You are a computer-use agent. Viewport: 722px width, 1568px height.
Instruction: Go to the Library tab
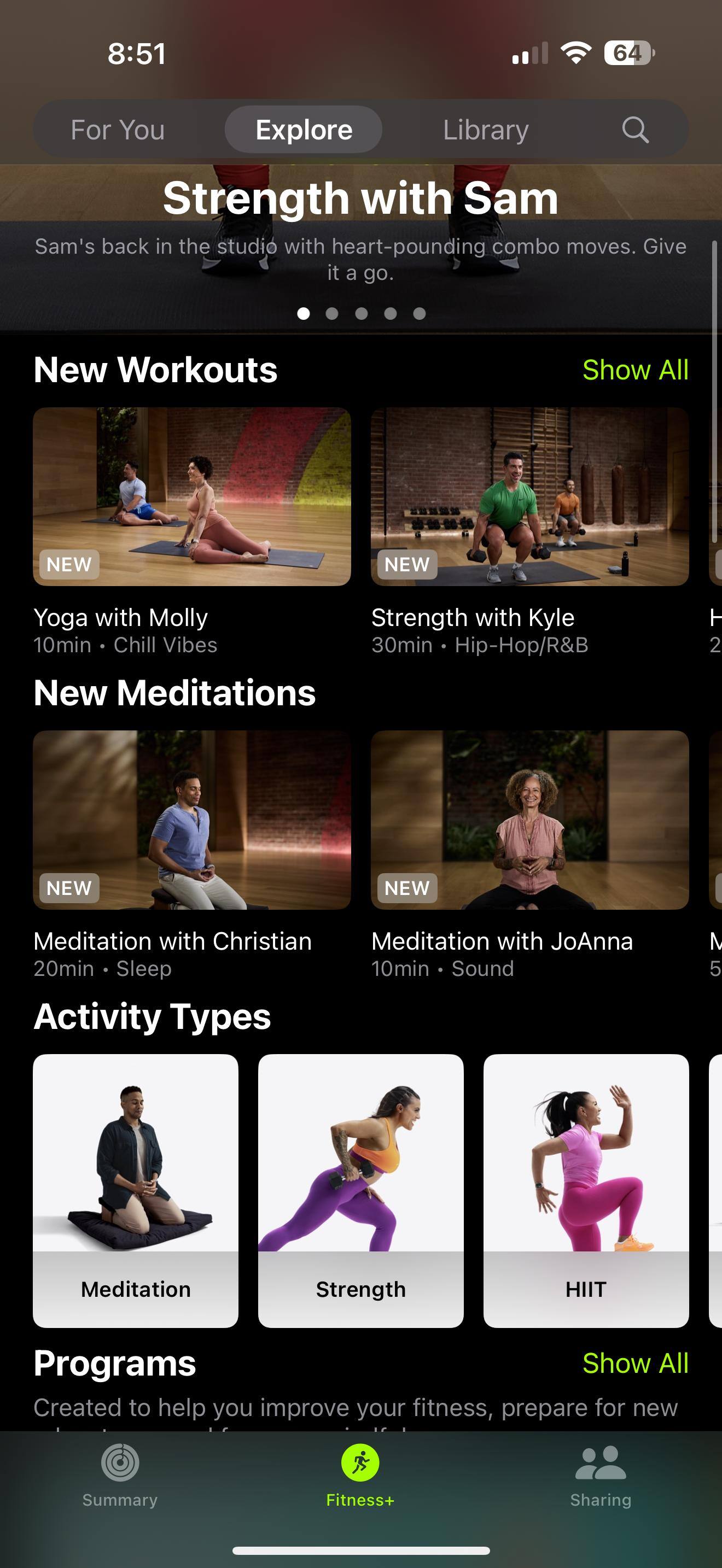click(486, 130)
